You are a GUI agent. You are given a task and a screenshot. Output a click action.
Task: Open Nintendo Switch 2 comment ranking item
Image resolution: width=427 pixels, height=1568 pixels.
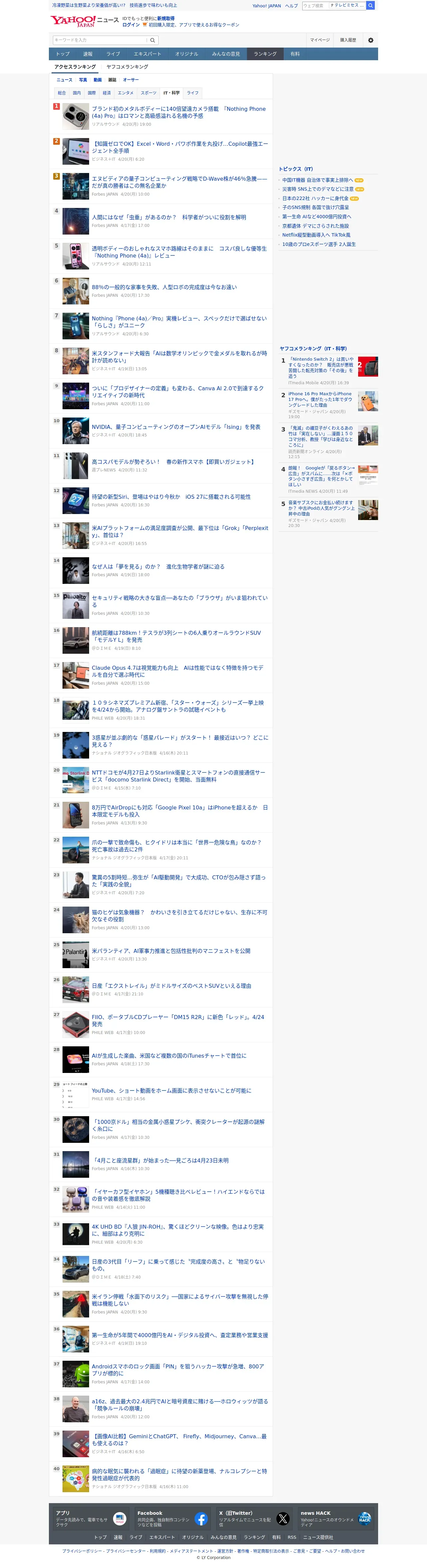coord(321,368)
